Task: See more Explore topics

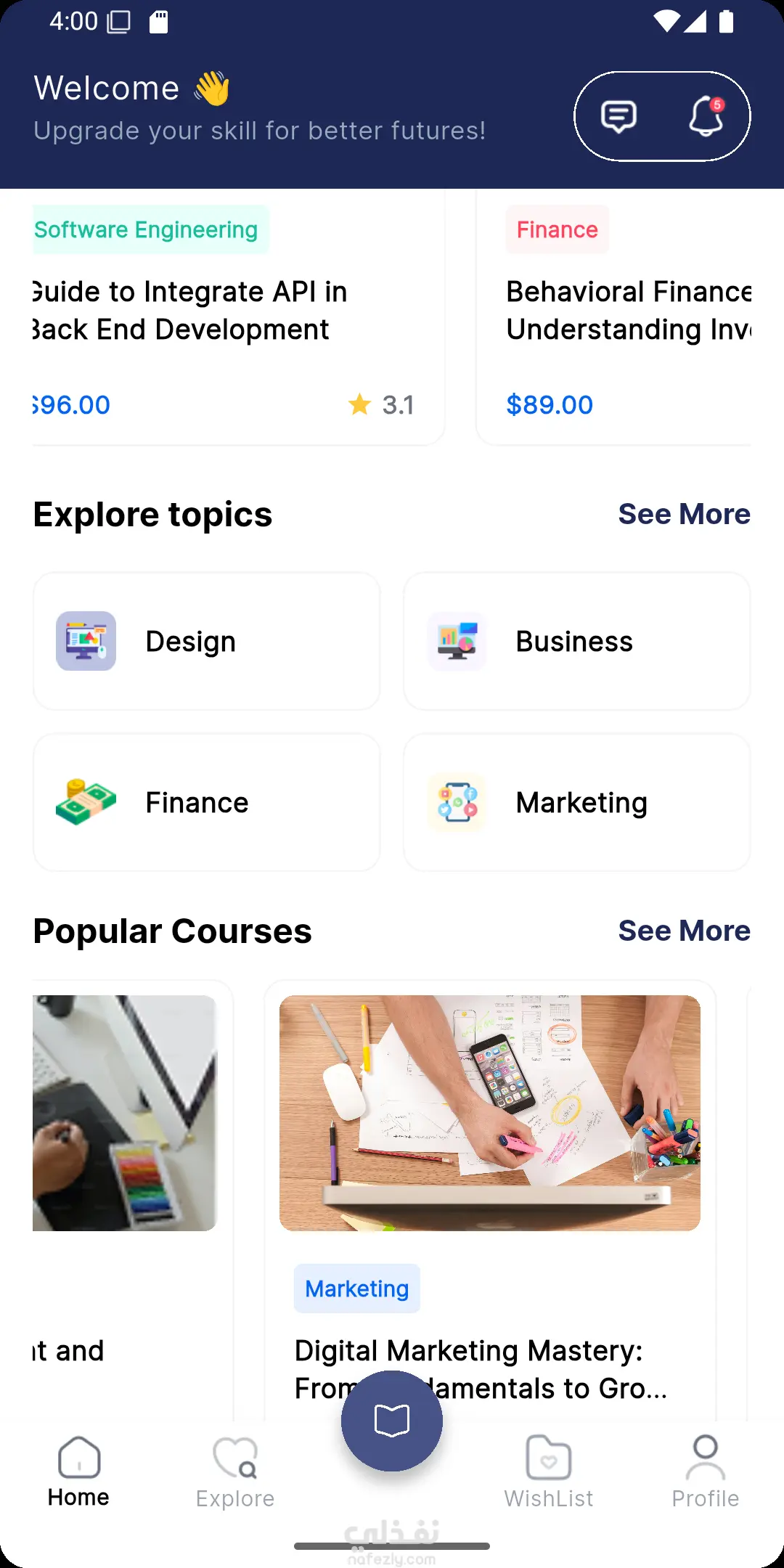Action: point(684,514)
